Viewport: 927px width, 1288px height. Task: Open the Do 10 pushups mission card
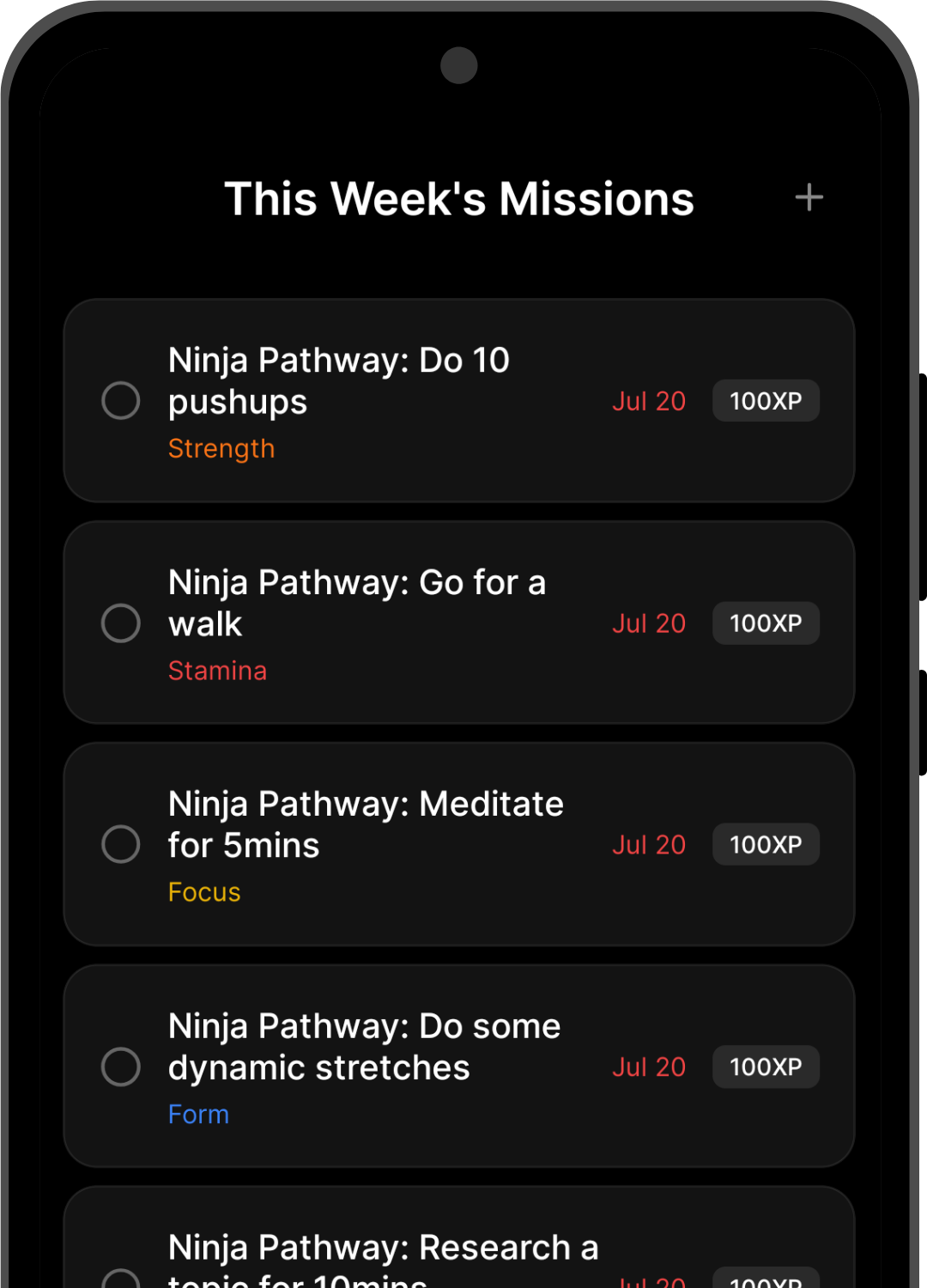point(459,400)
